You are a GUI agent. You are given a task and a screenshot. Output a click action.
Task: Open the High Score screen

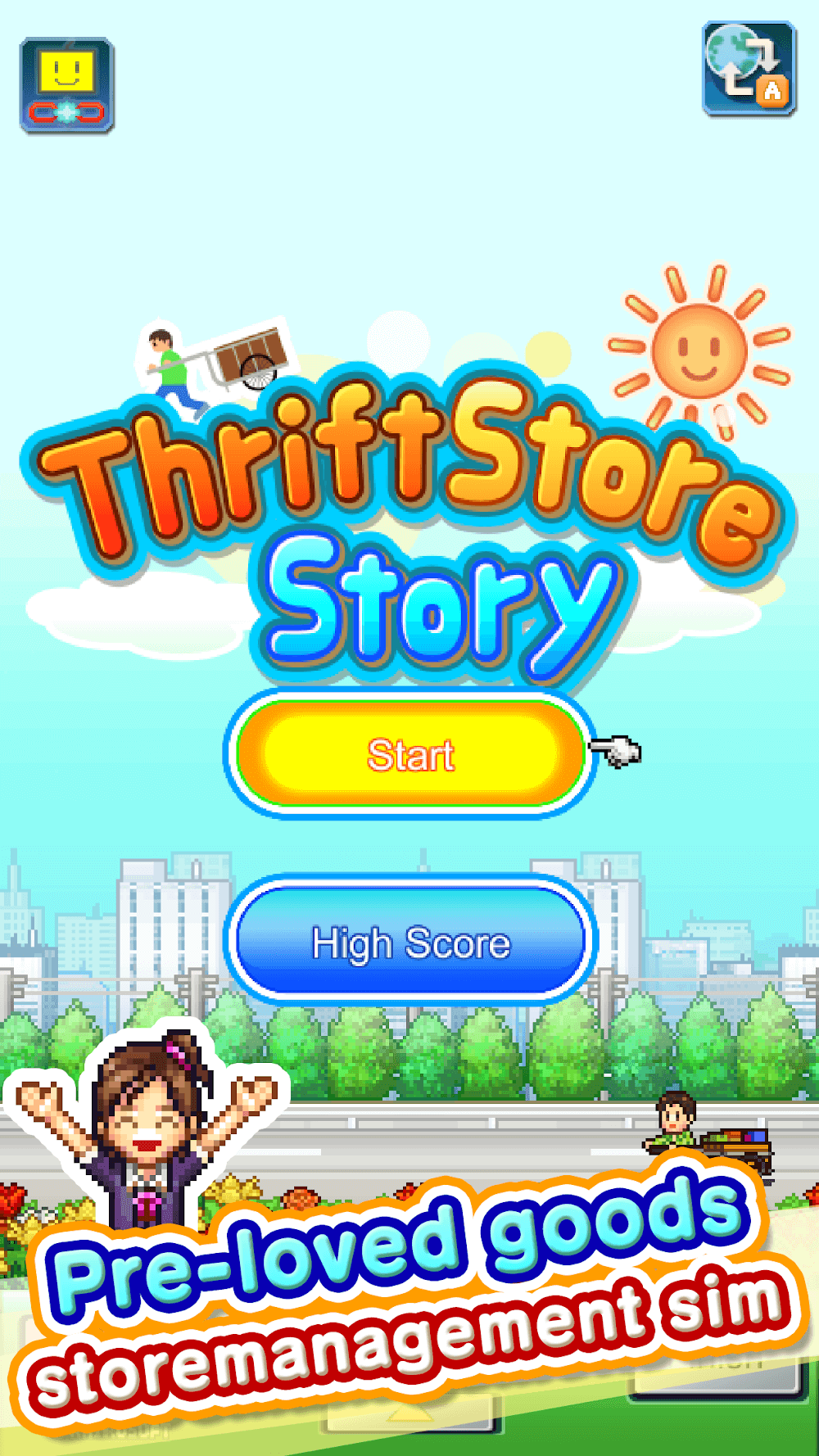[410, 941]
